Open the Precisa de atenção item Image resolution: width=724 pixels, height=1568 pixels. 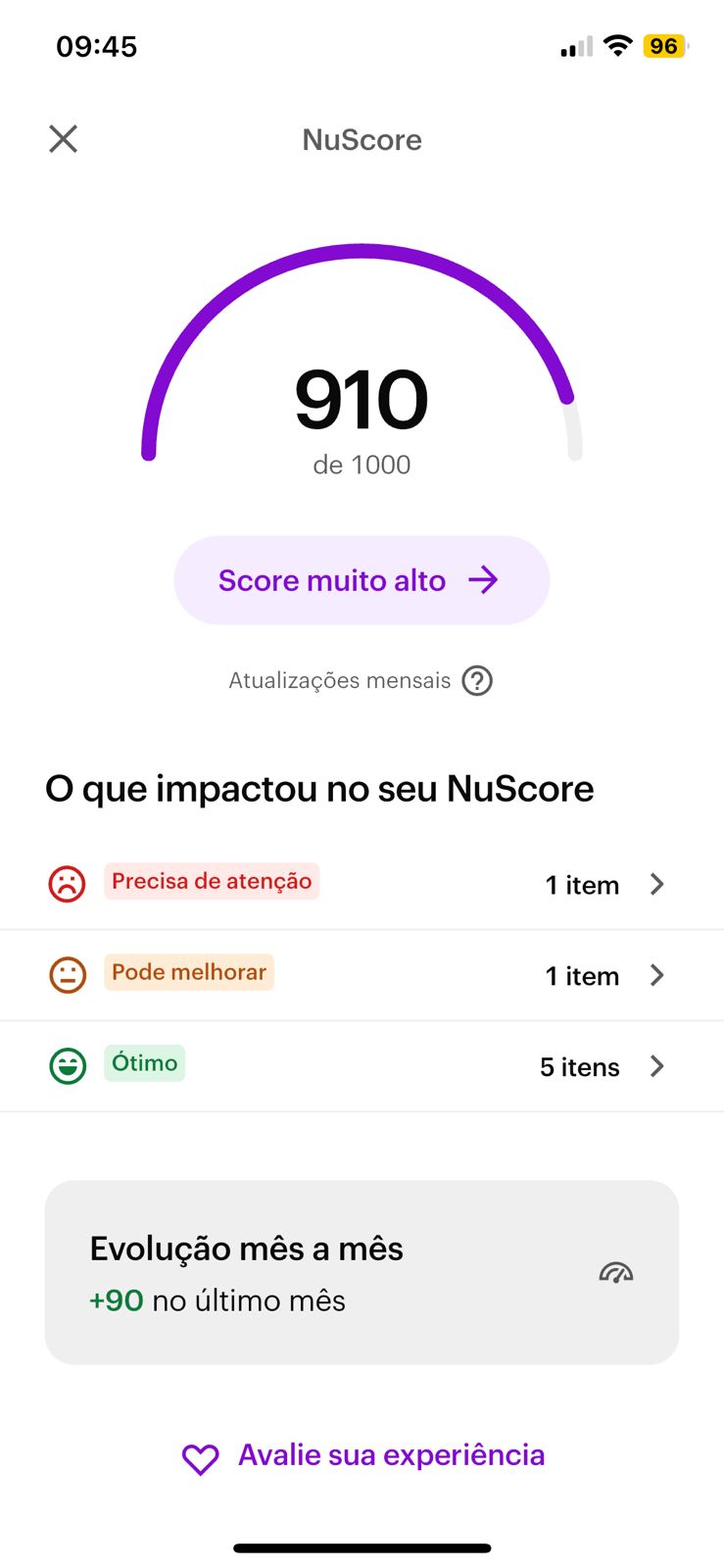[362, 884]
